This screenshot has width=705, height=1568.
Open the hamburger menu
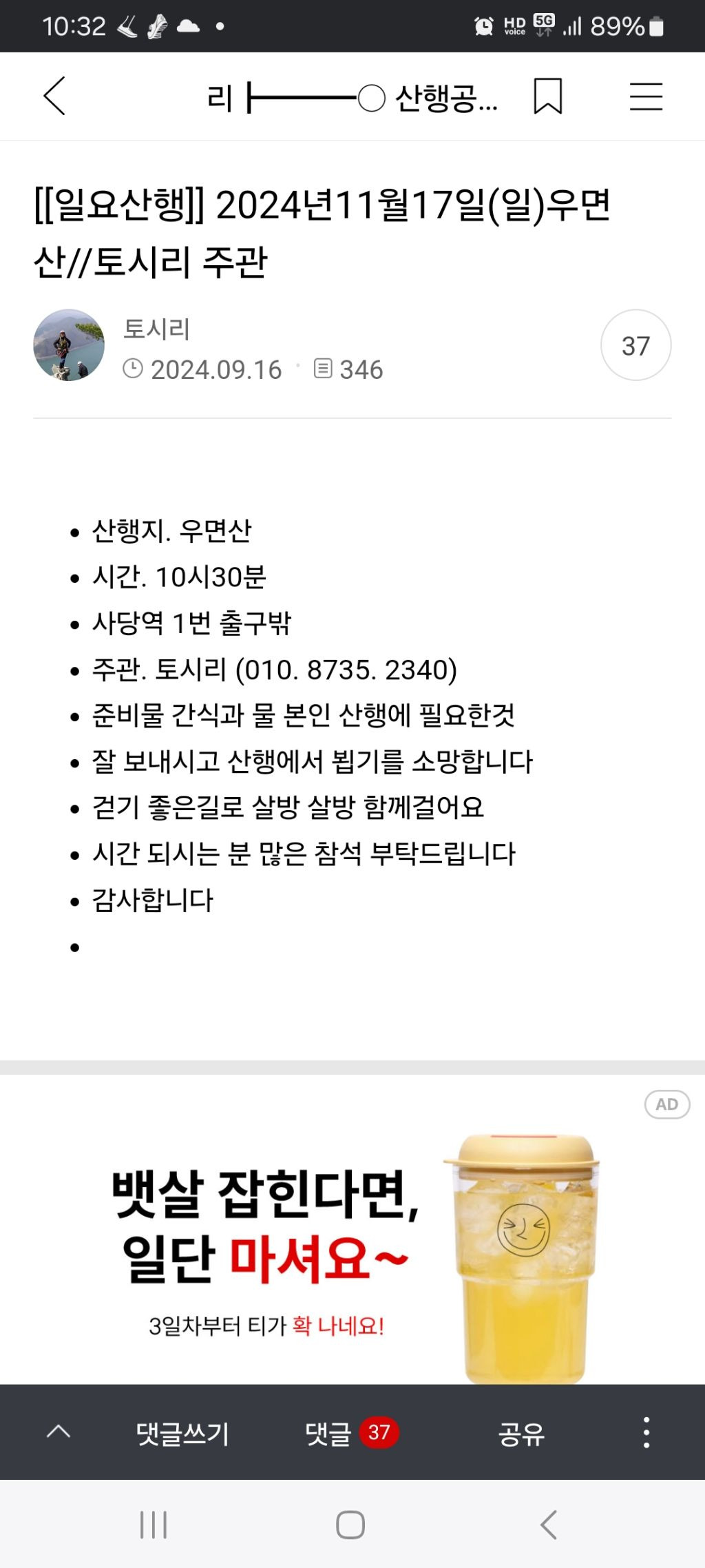646,96
